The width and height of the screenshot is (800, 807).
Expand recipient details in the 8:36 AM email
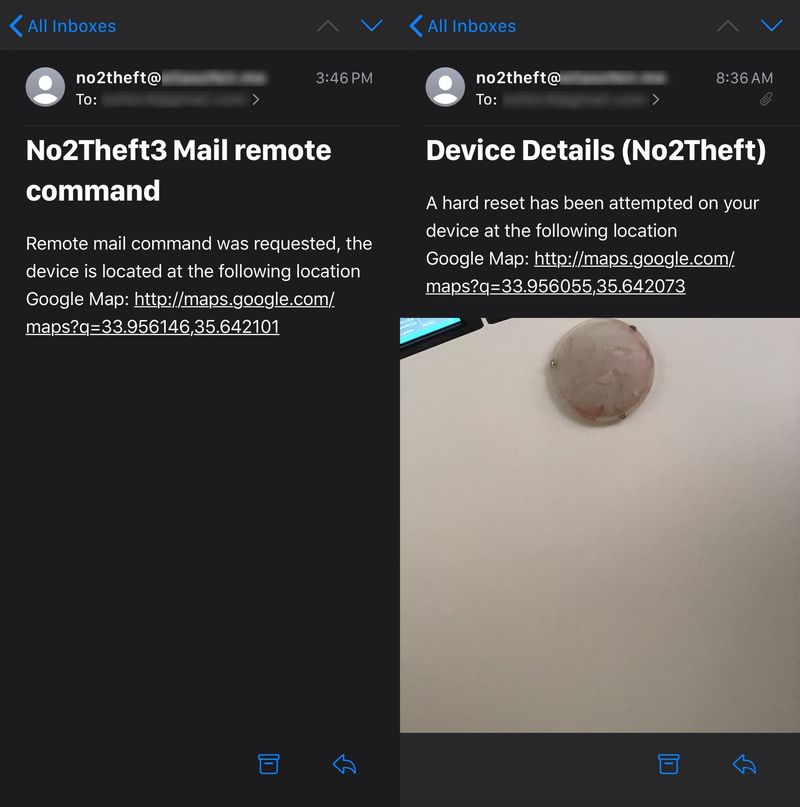pyautogui.click(x=656, y=99)
